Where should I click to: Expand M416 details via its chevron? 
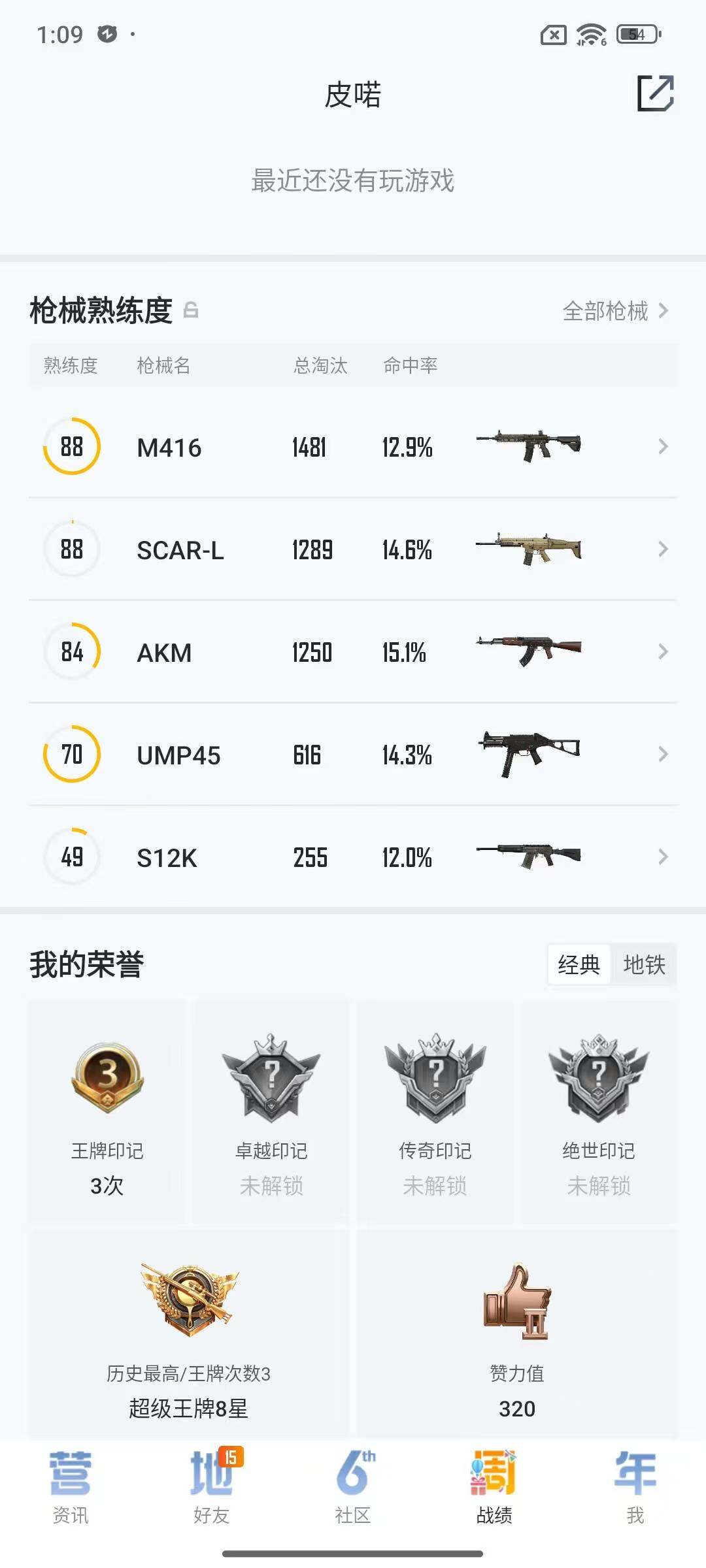(663, 447)
